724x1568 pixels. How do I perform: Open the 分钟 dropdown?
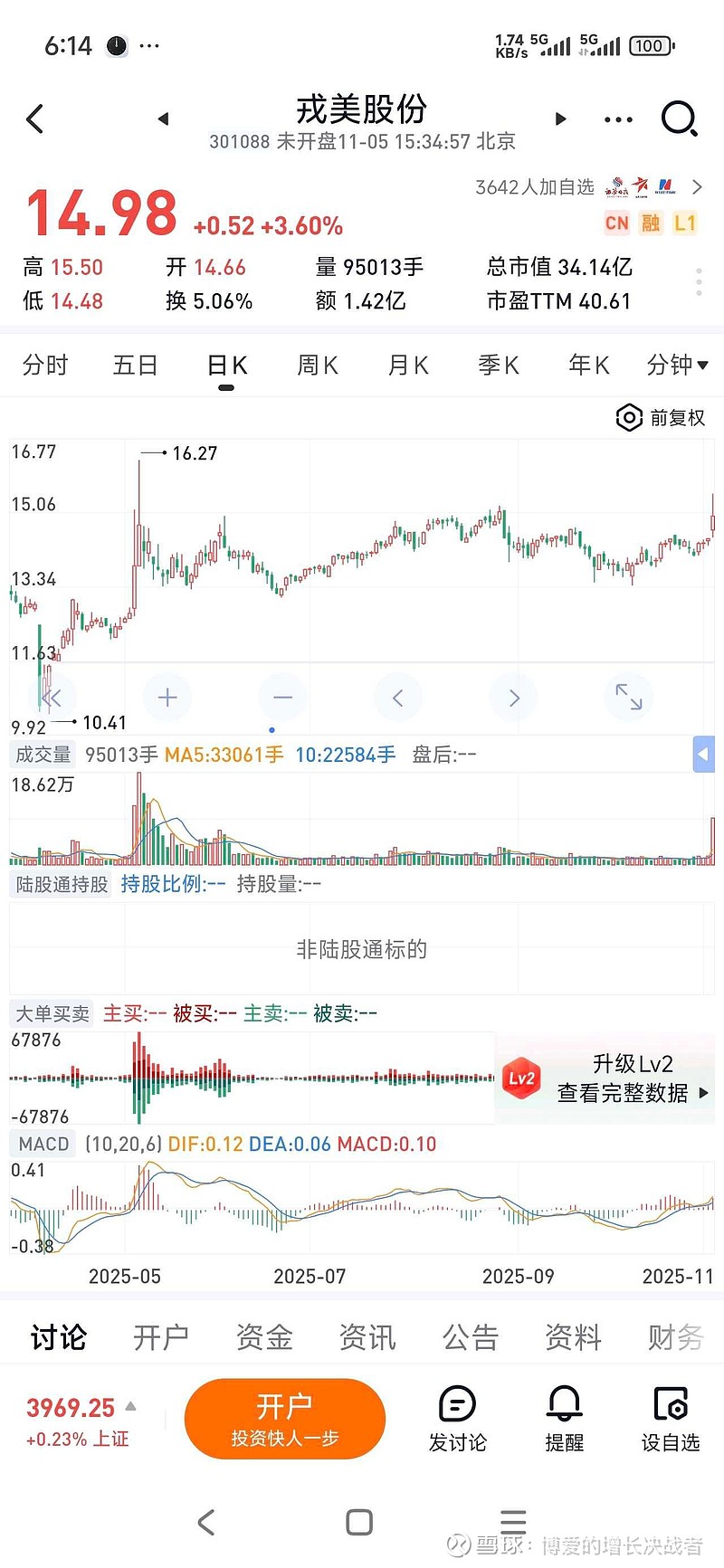677,366
